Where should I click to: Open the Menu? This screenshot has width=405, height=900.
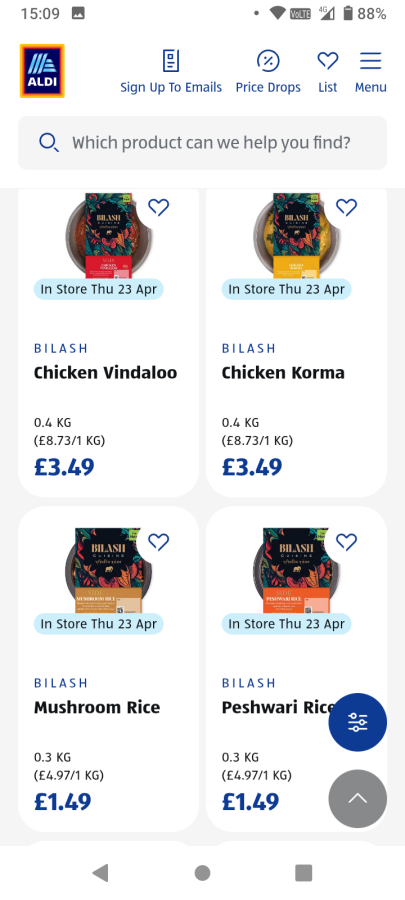click(371, 71)
